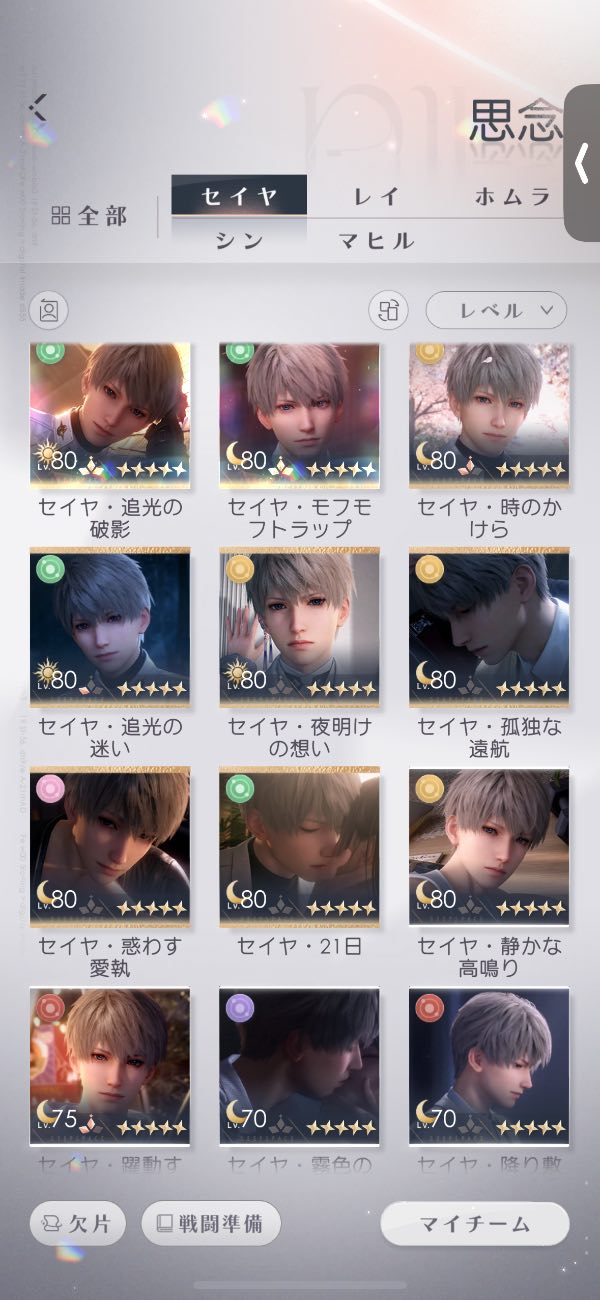Tap the filter icon beside レベル
The width and height of the screenshot is (600, 1300).
388,310
